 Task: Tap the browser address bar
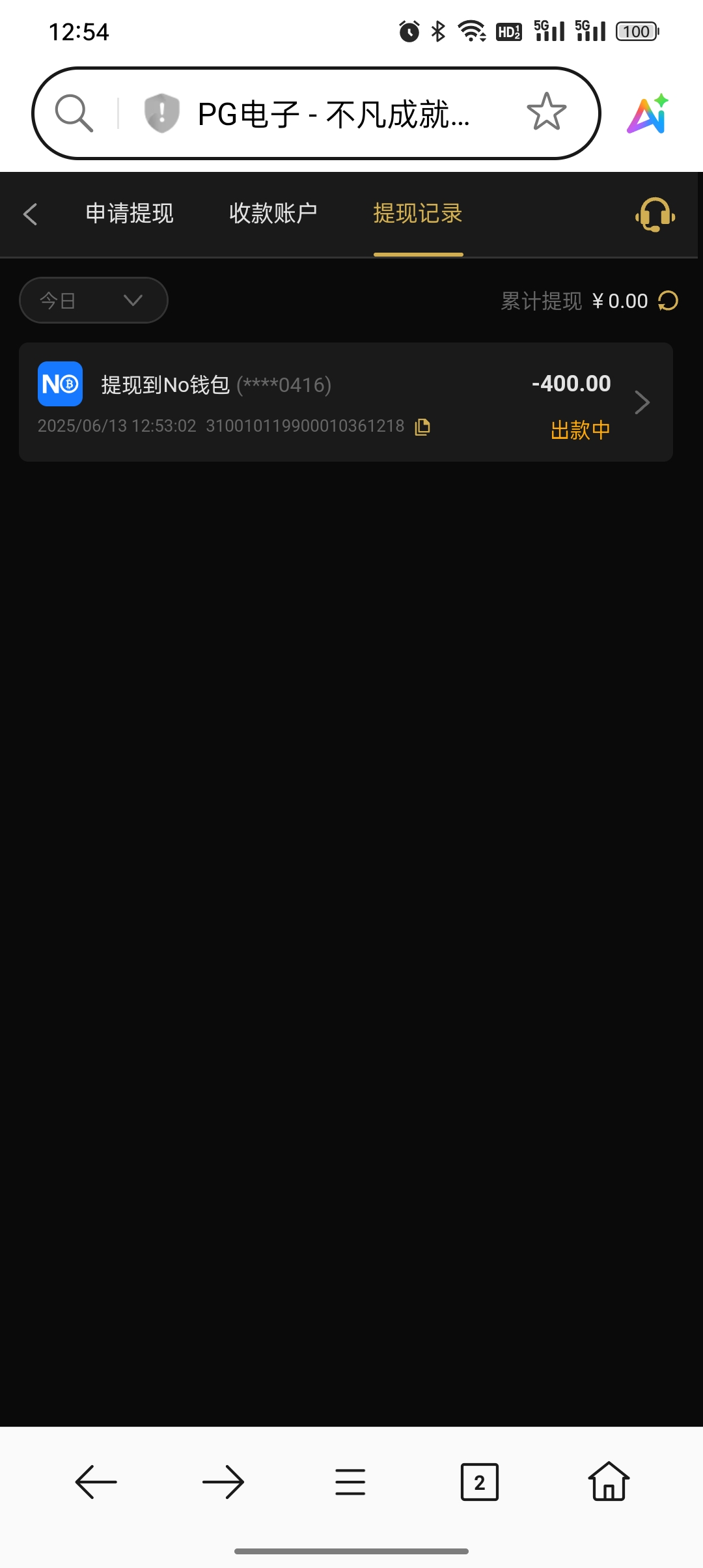(x=332, y=114)
